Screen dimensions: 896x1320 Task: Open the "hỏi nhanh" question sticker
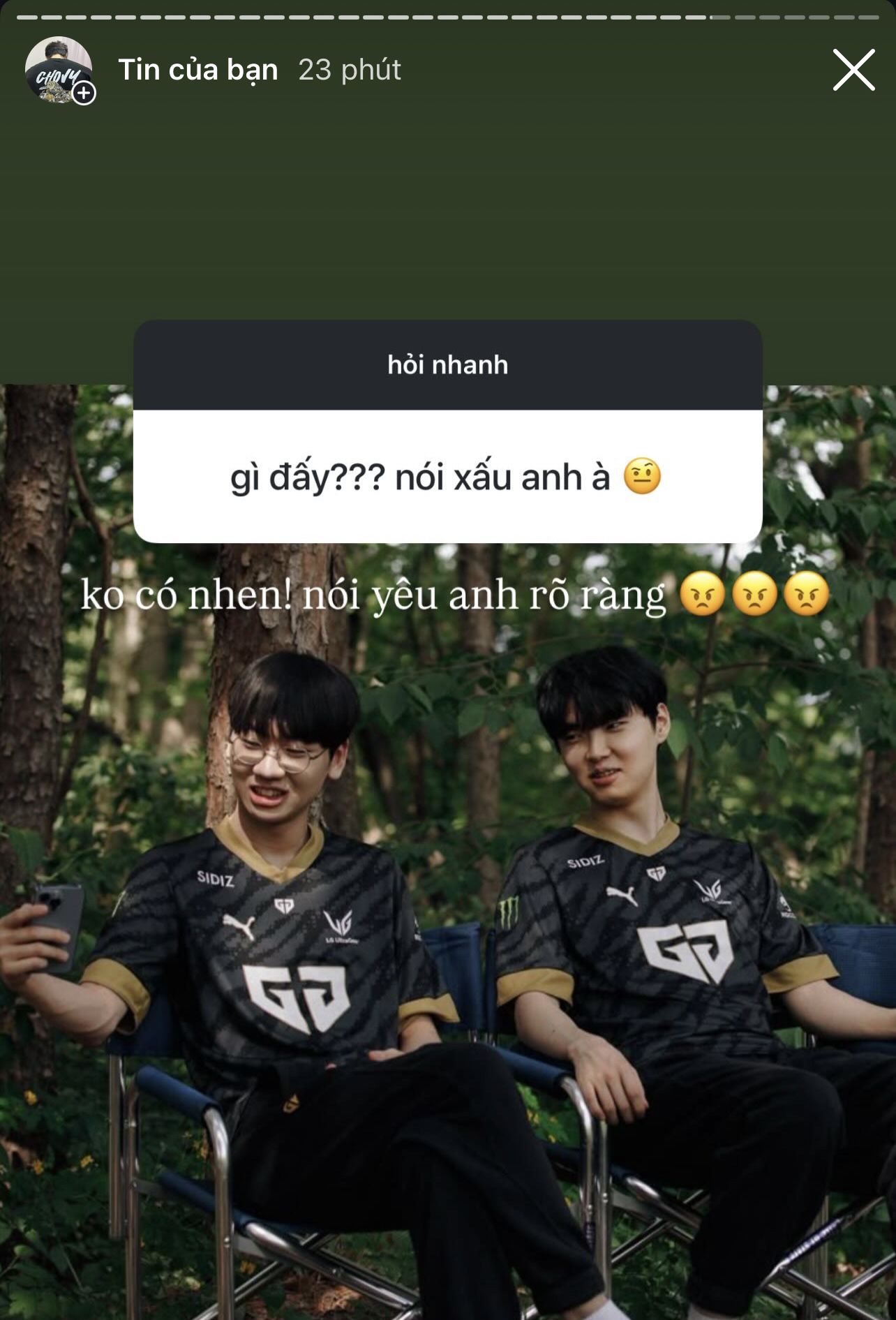(447, 431)
